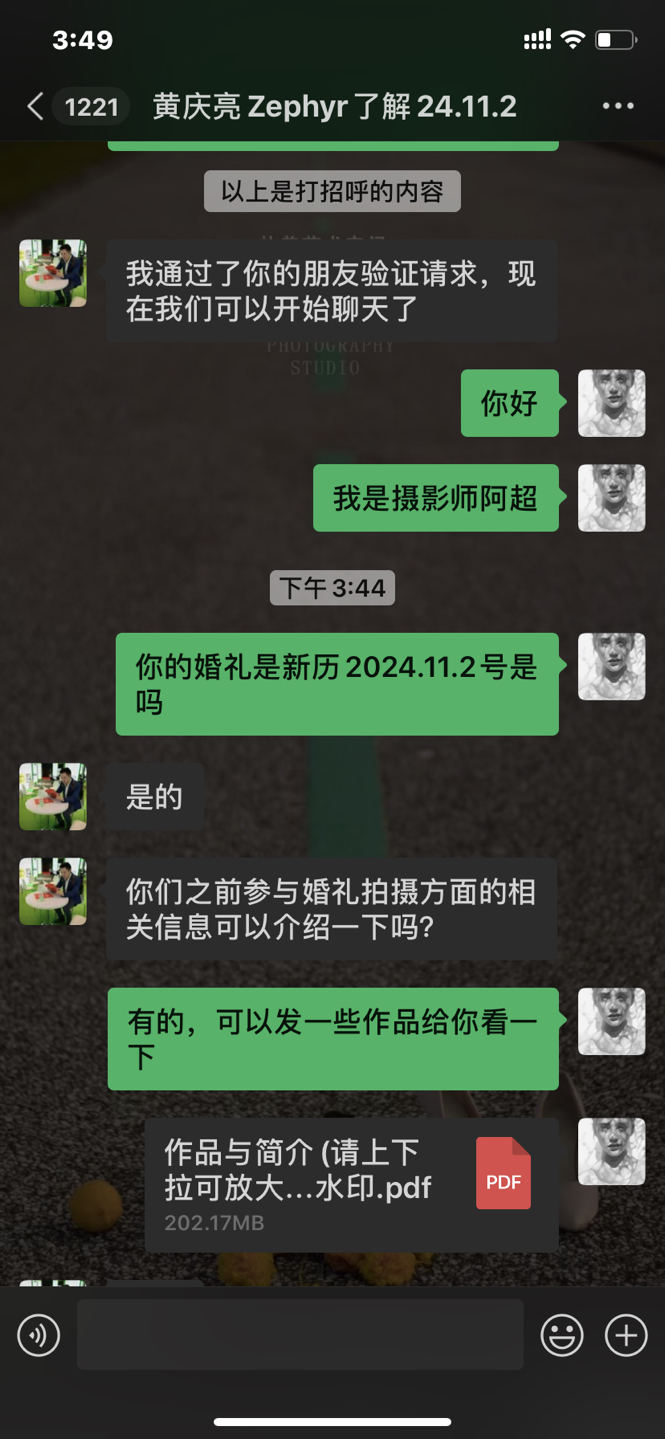
Task: Go back to the chat list
Action: click(36, 106)
